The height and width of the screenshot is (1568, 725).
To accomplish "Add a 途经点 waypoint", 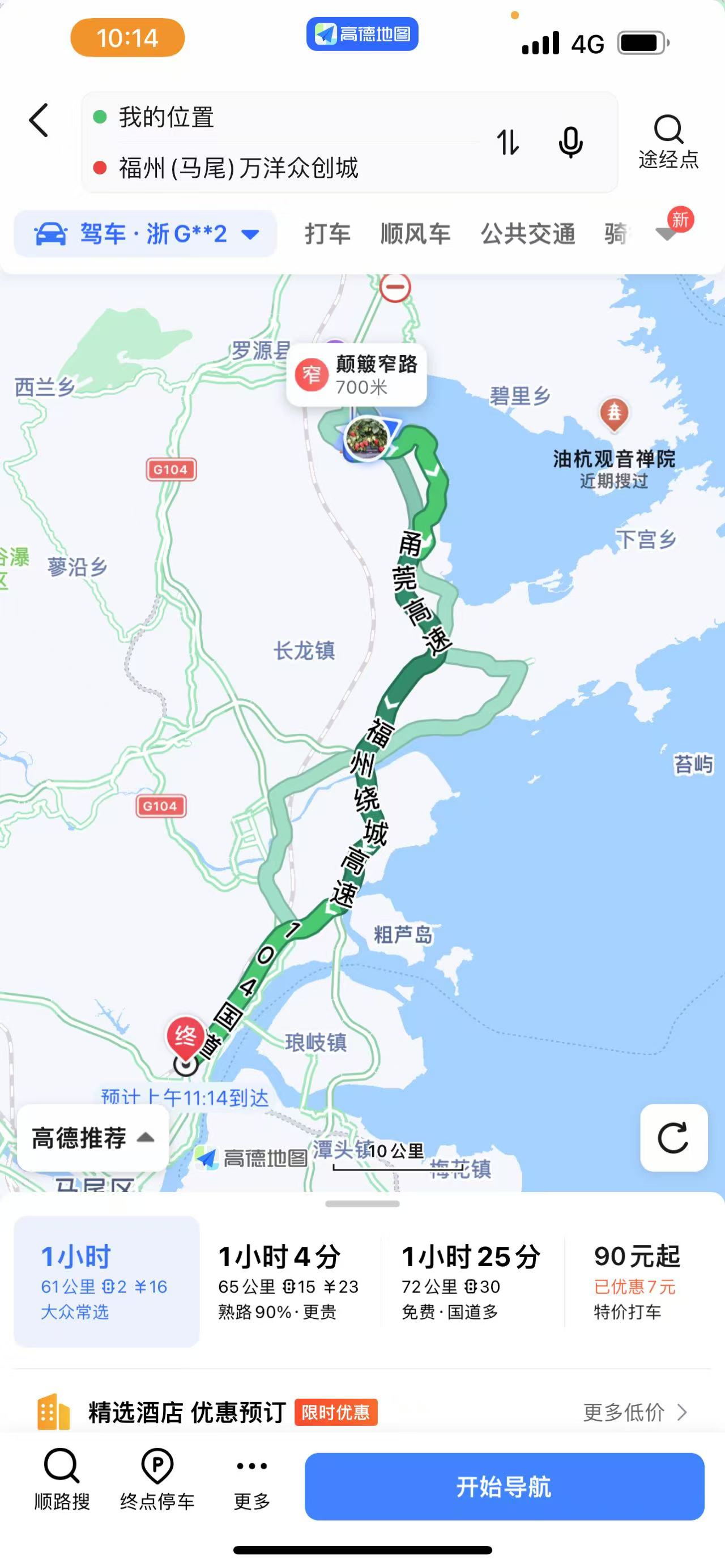I will tap(668, 141).
